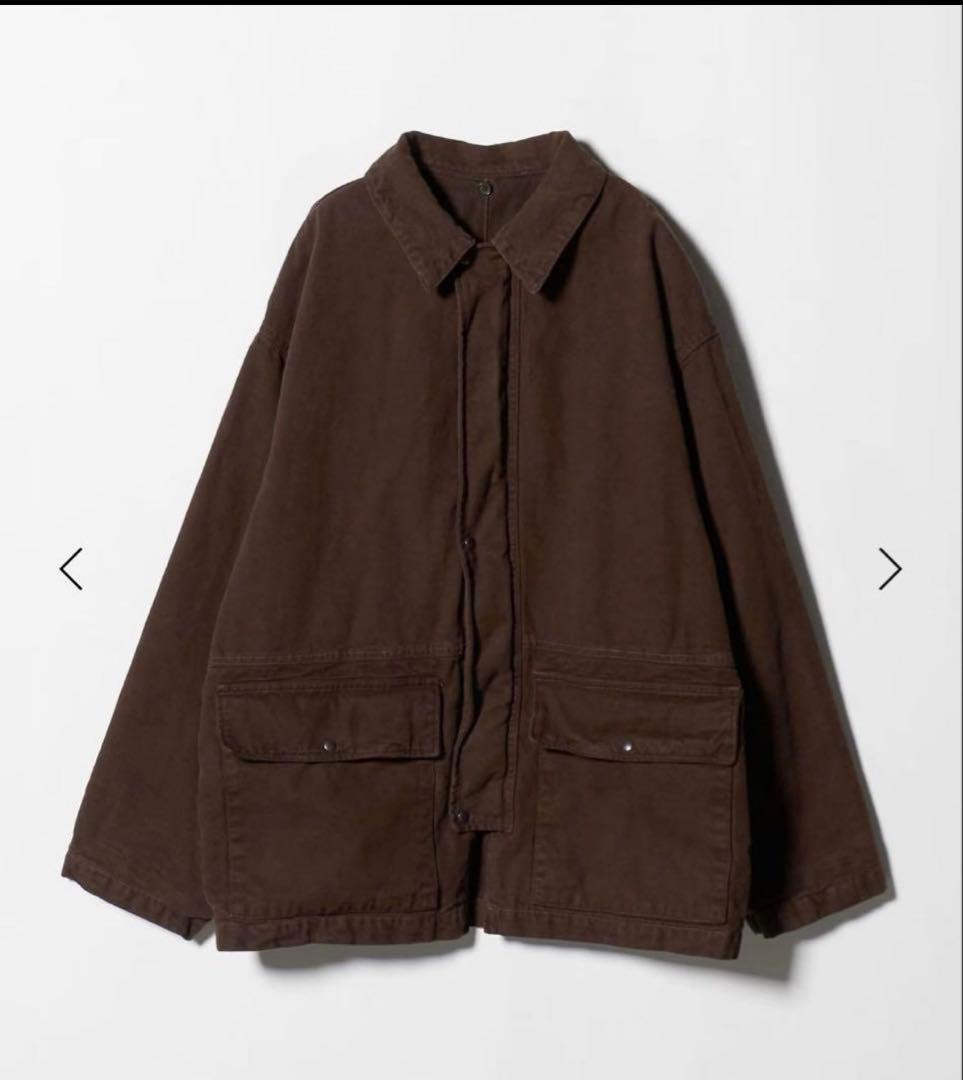Open the brown jacket photo
The width and height of the screenshot is (963, 1080).
click(x=480, y=540)
